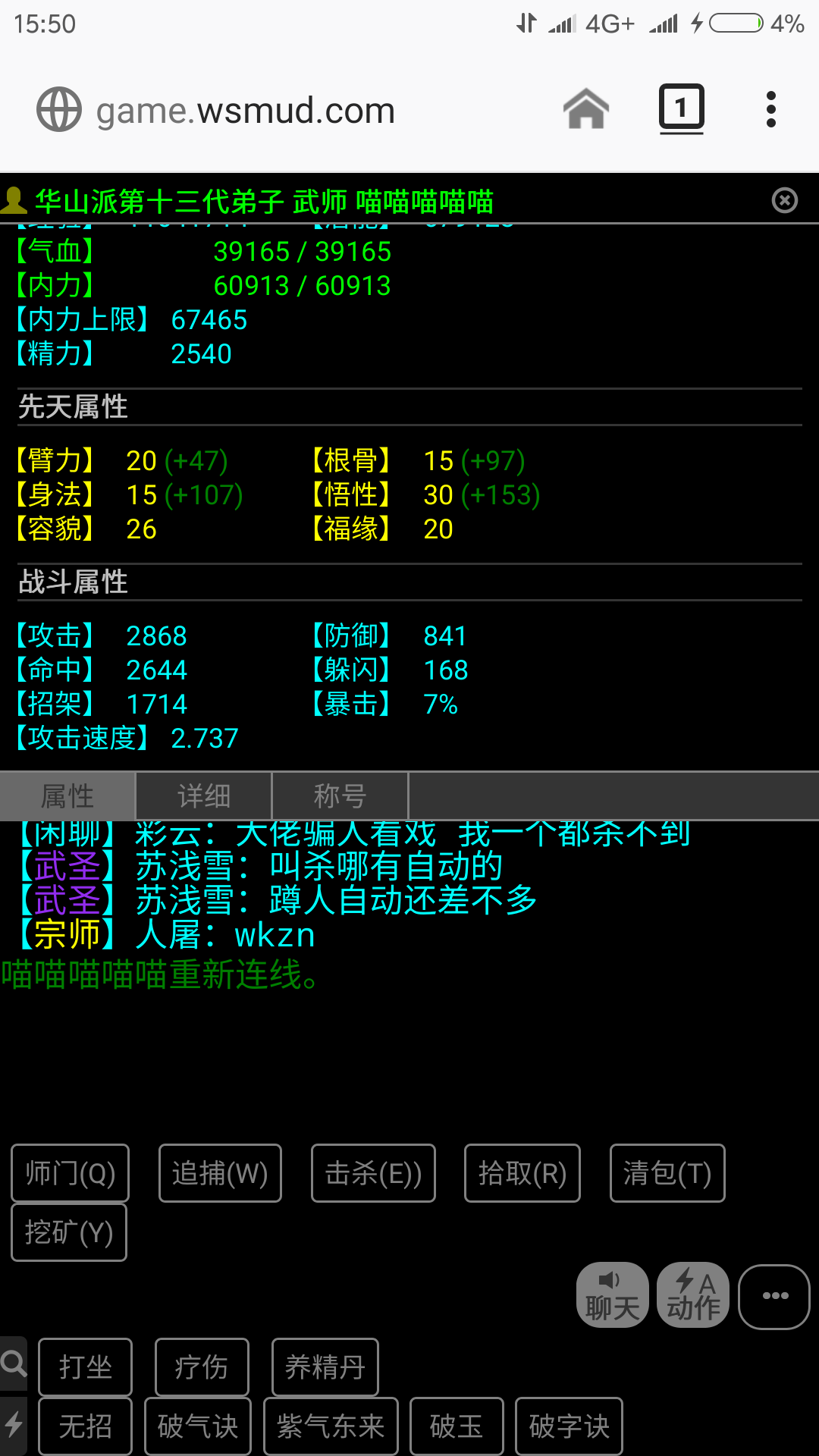Click the 拾取(R) pickup button
The width and height of the screenshot is (819, 1456).
(x=522, y=1173)
